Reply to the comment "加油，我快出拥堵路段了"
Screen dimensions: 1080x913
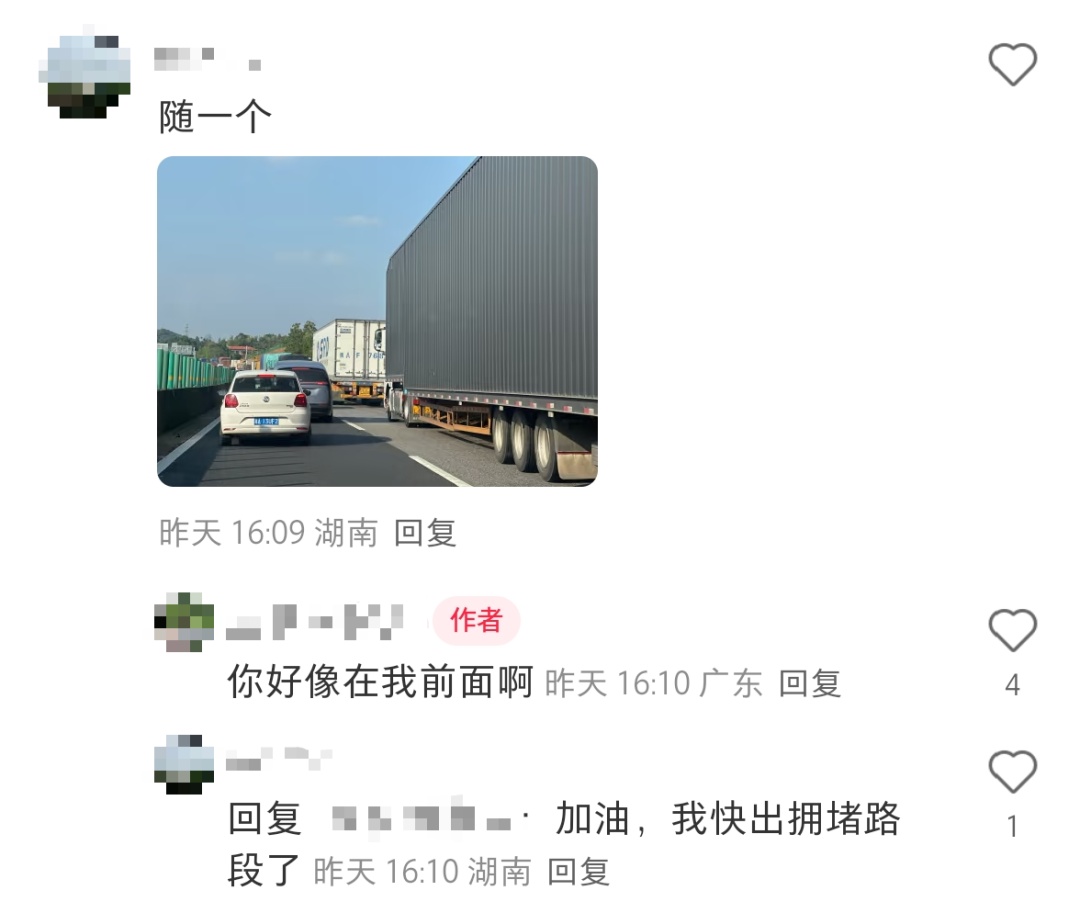click(x=578, y=872)
